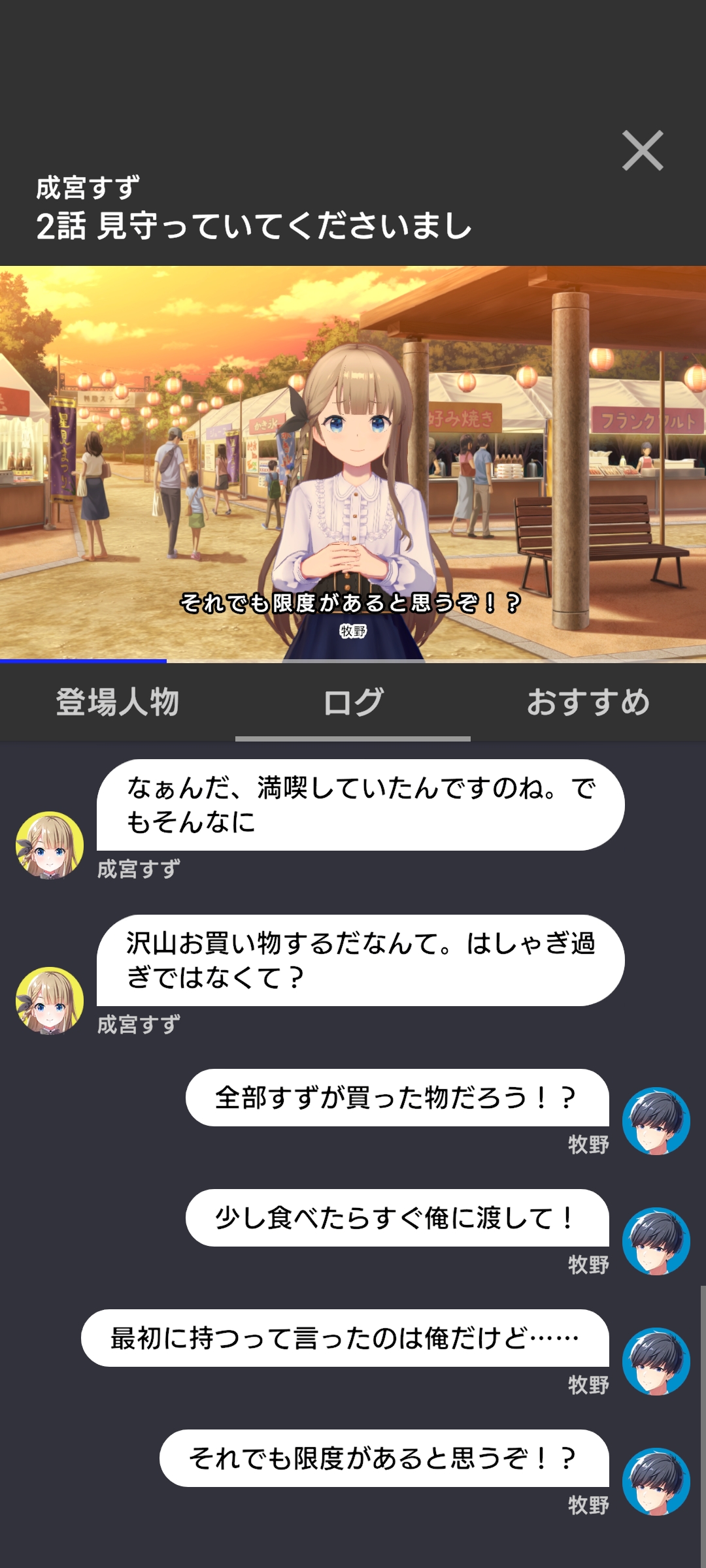
Task: Open the おすすめ tab
Action: coord(588,702)
